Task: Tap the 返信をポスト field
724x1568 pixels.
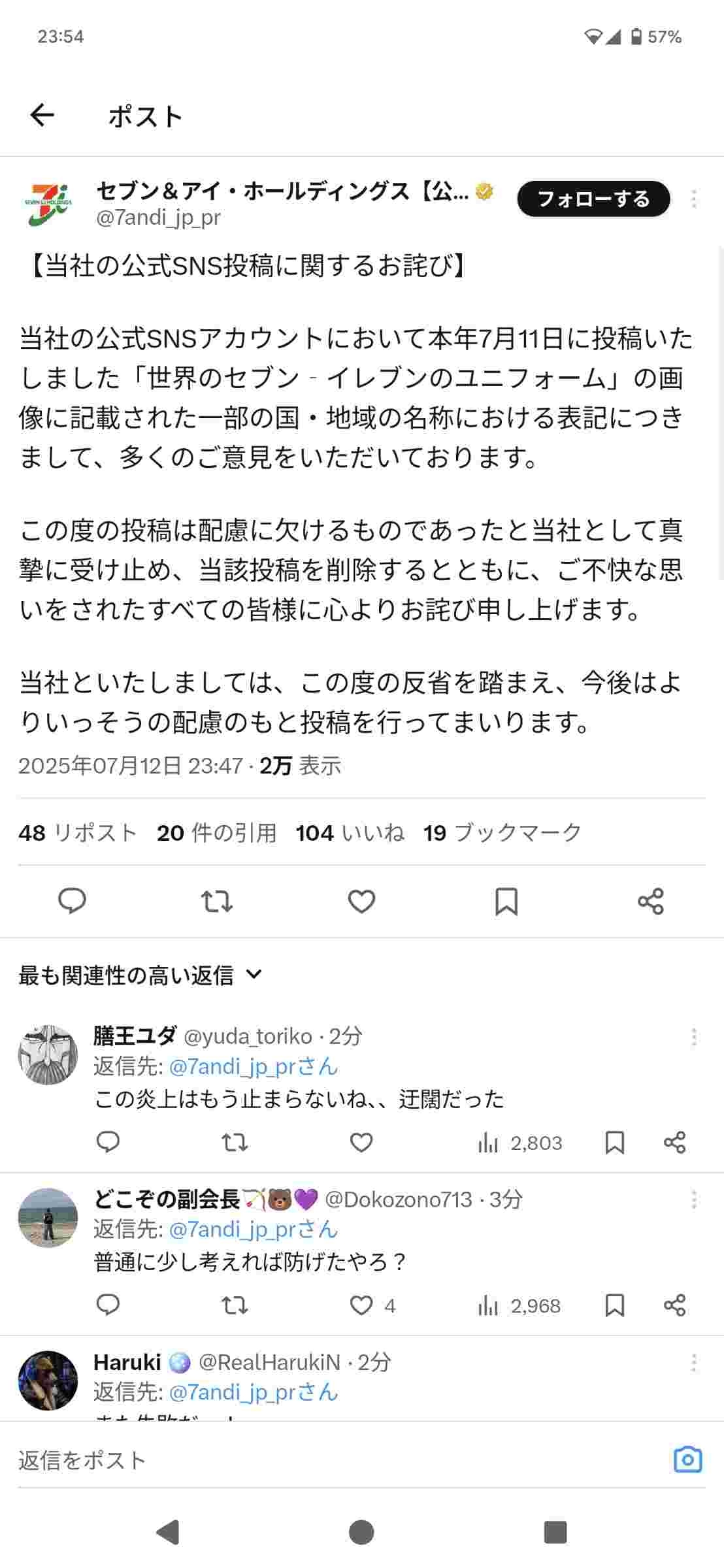Action: [327, 1460]
